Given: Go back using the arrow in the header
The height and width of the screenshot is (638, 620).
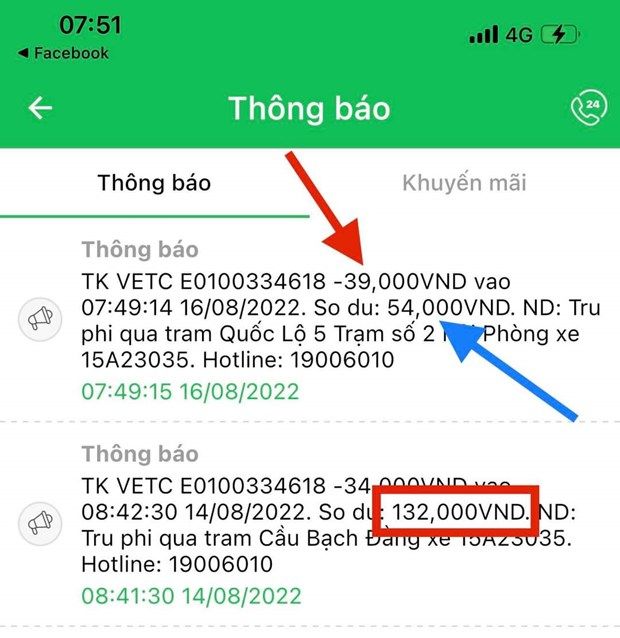Looking at the screenshot, I should click(x=40, y=108).
